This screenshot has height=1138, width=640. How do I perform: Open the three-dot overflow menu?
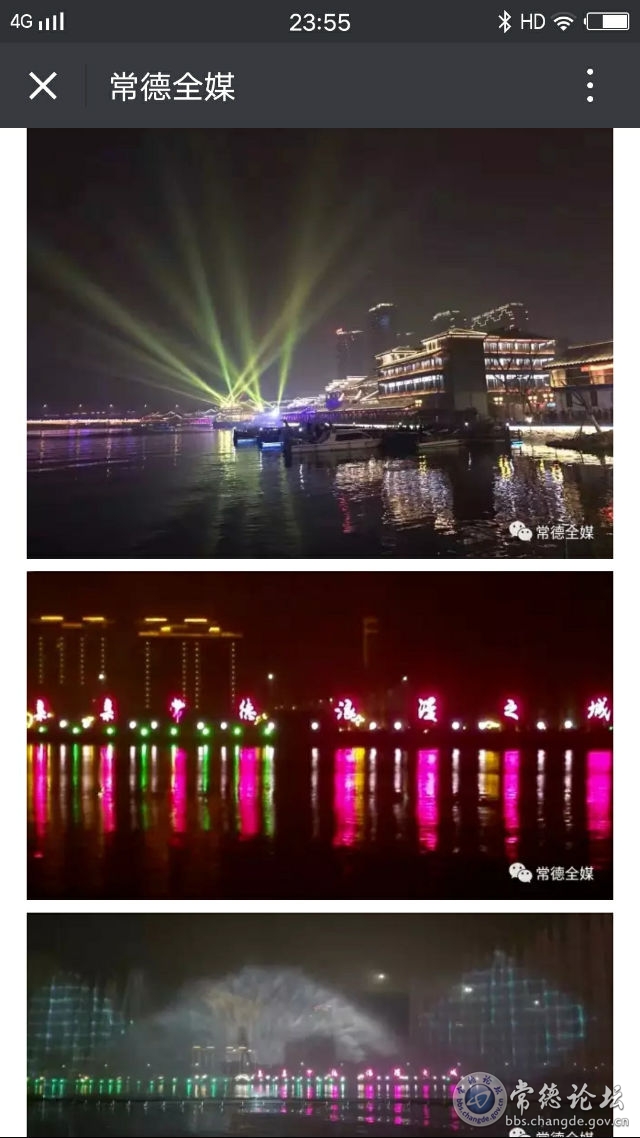pyautogui.click(x=590, y=86)
